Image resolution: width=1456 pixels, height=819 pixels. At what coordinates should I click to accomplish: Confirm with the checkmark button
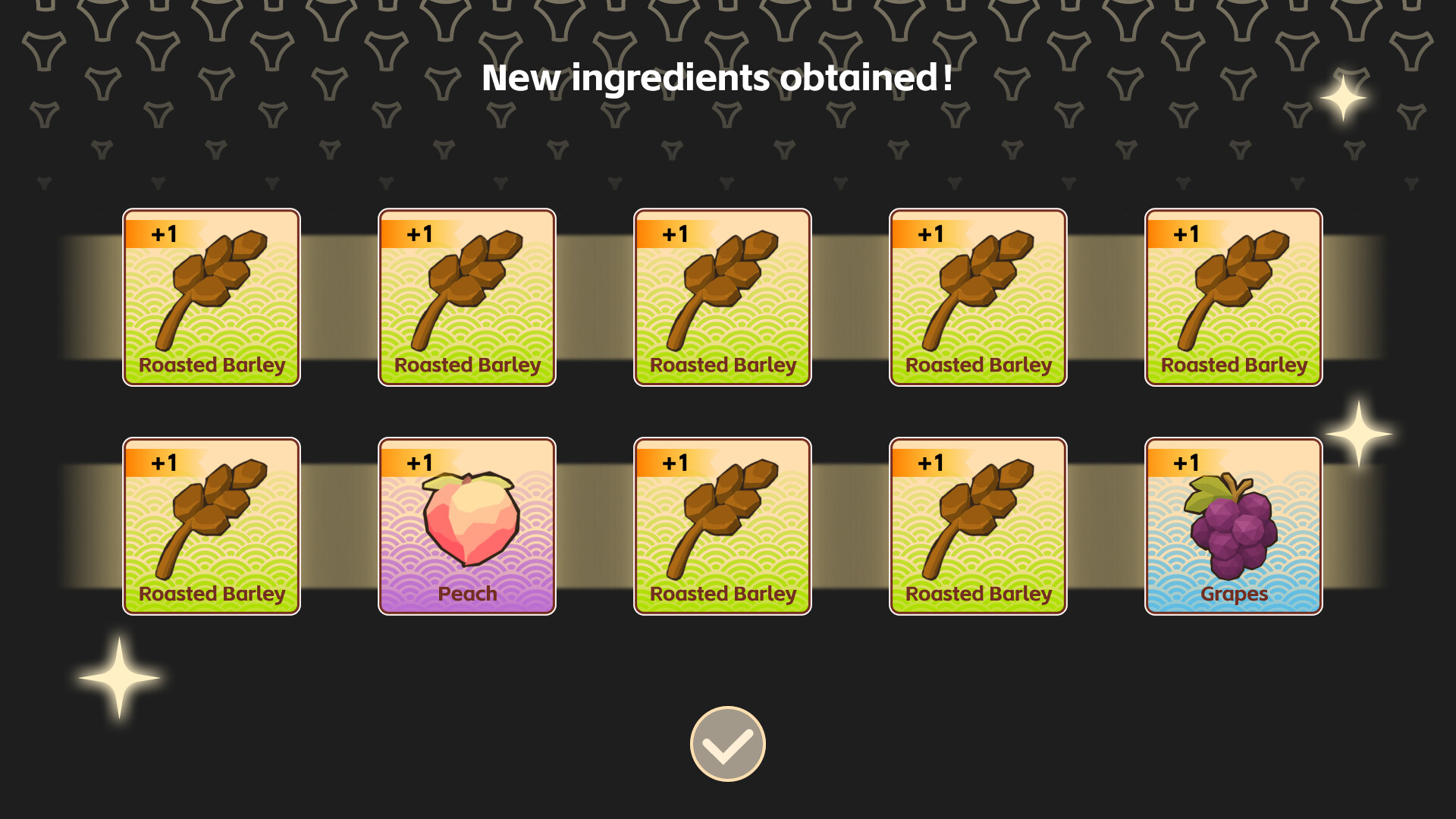tap(727, 744)
